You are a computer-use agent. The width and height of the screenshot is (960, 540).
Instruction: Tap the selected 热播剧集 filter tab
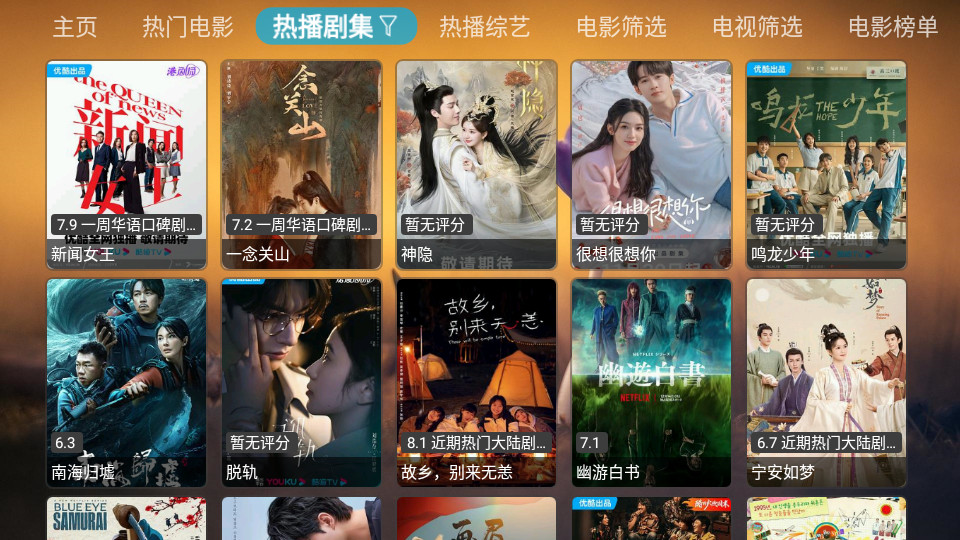(x=335, y=26)
